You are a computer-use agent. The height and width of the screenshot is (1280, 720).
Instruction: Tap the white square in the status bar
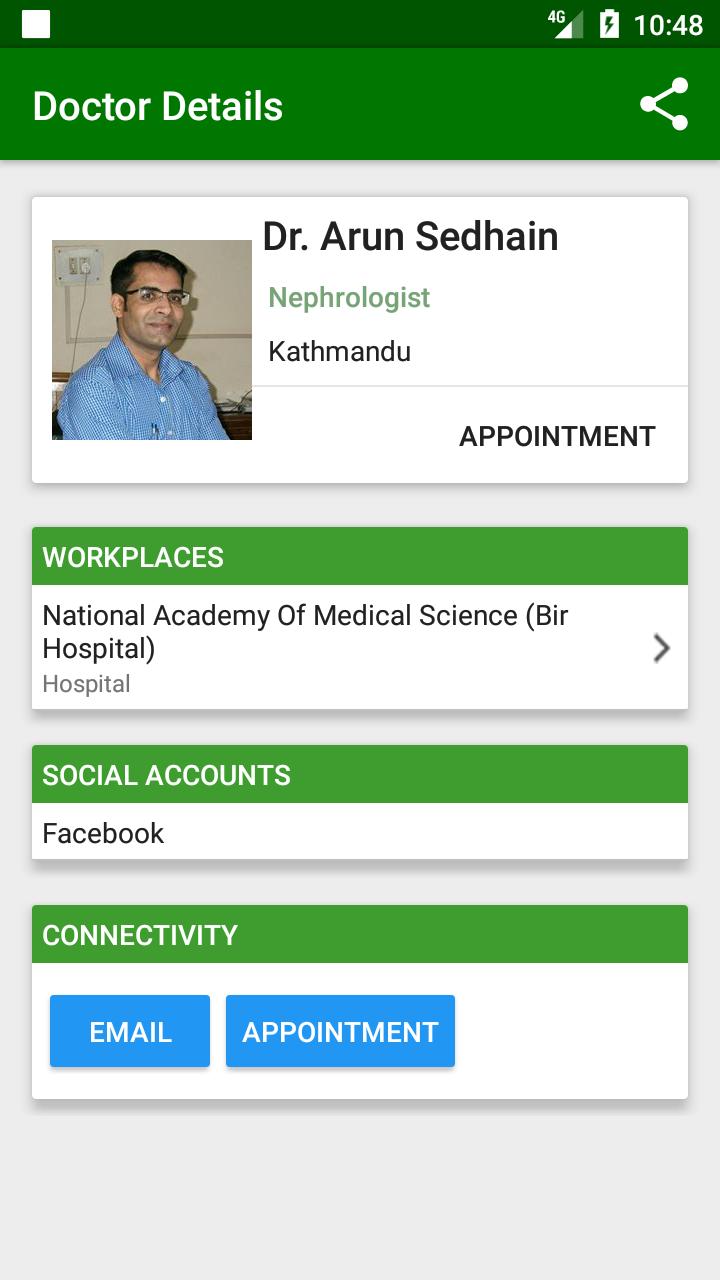pos(37,23)
